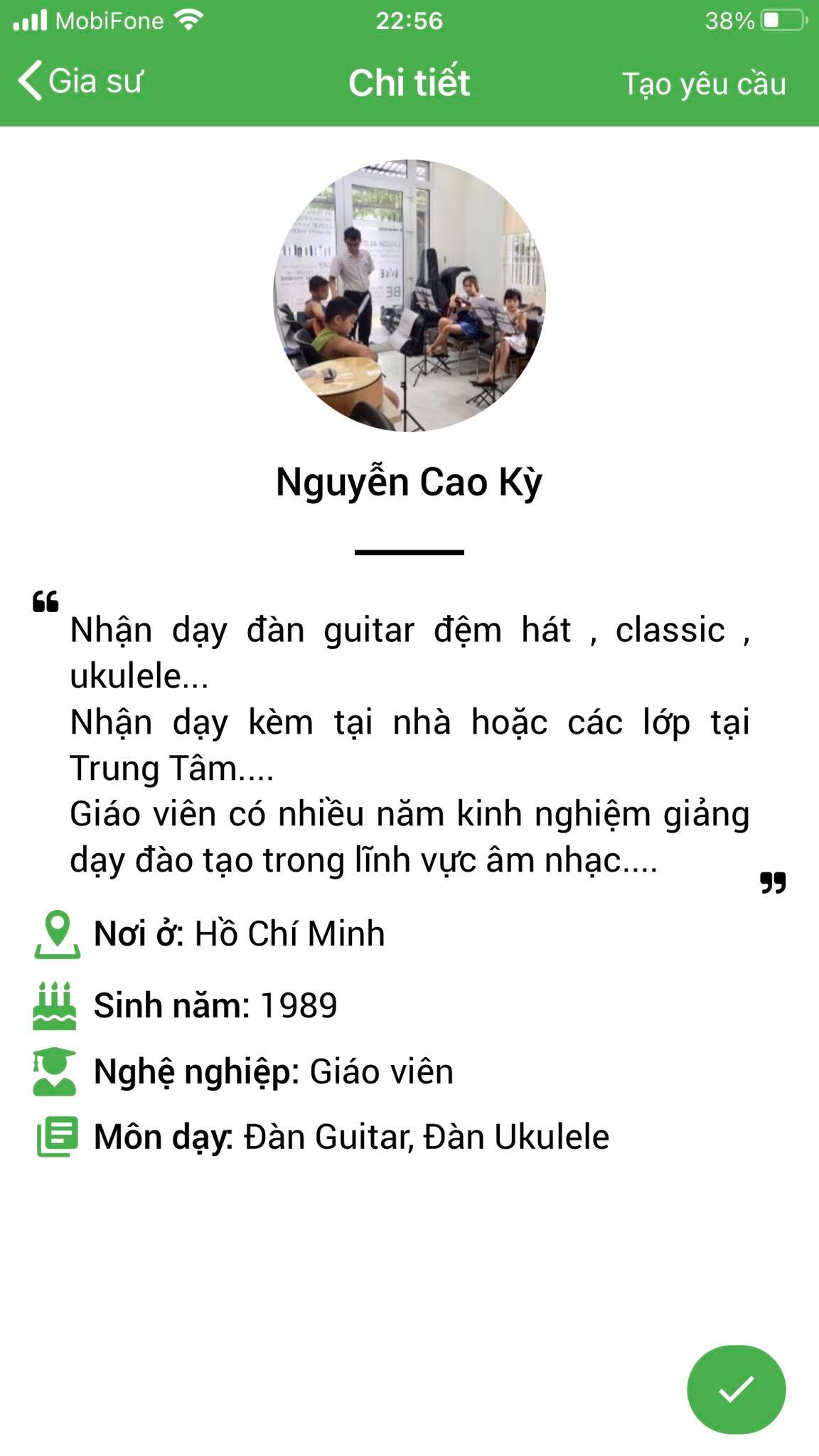Go back to Gia sư list
819x1456 pixels.
tap(80, 81)
